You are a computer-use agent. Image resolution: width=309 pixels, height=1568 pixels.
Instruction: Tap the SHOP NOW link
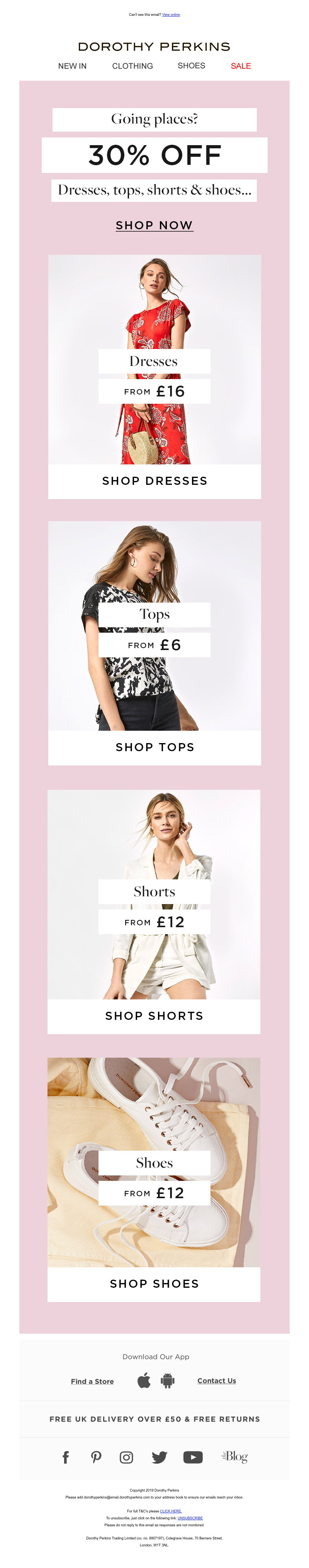(154, 225)
